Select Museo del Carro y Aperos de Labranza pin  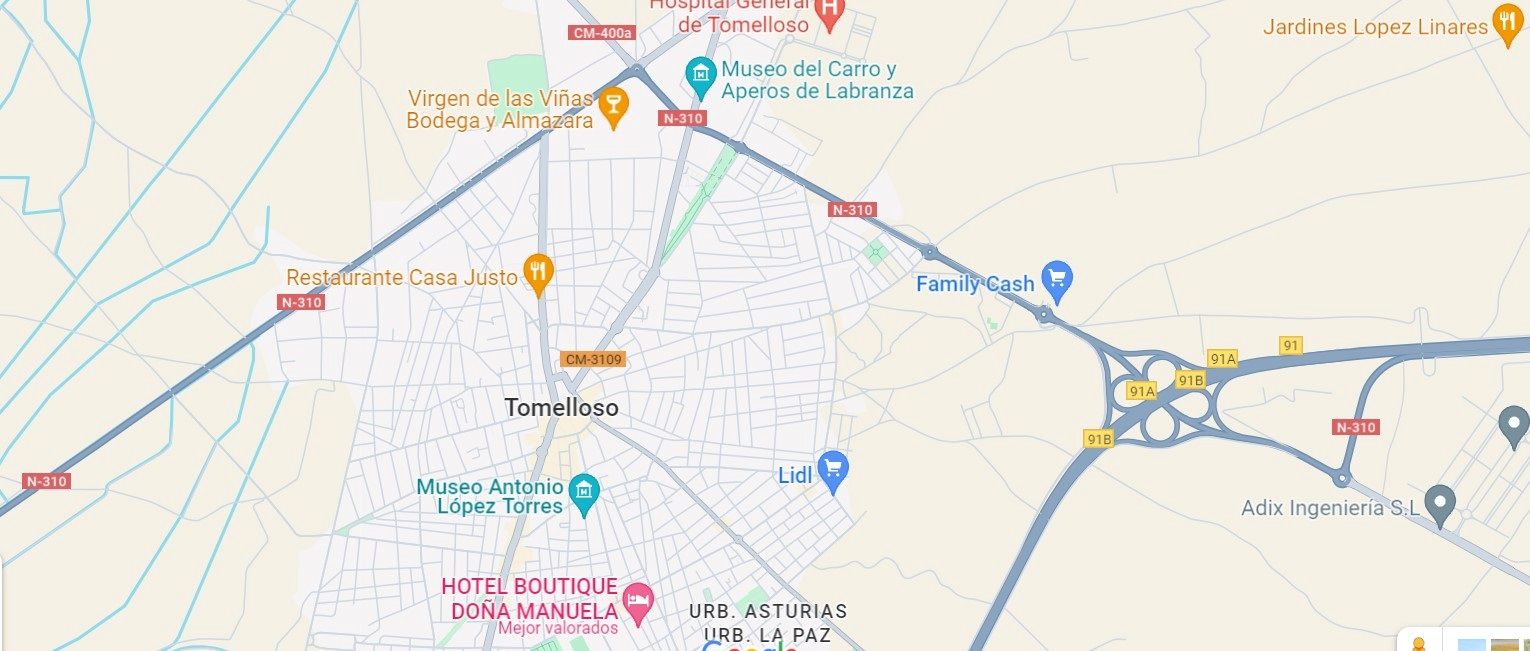701,72
